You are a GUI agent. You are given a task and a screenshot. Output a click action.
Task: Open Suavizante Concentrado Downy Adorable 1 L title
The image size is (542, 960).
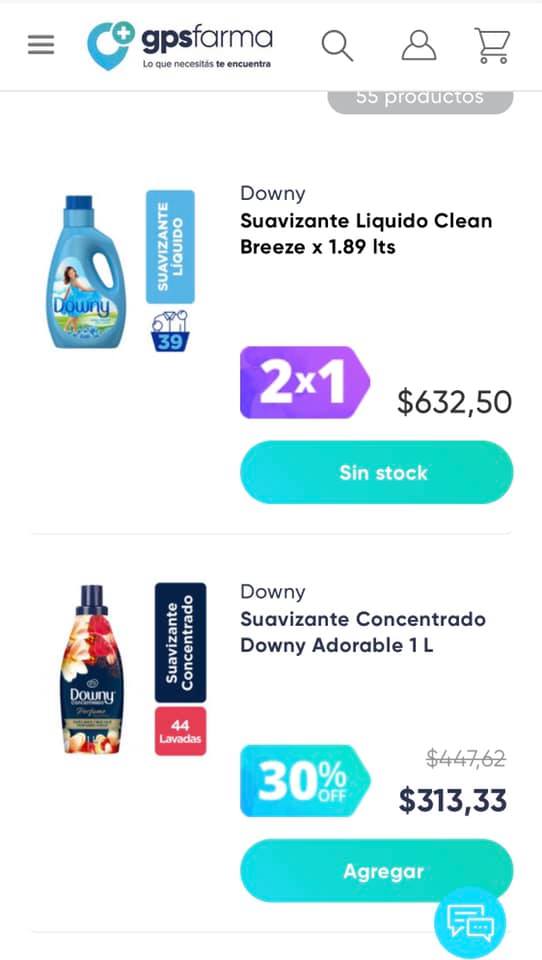coord(363,632)
